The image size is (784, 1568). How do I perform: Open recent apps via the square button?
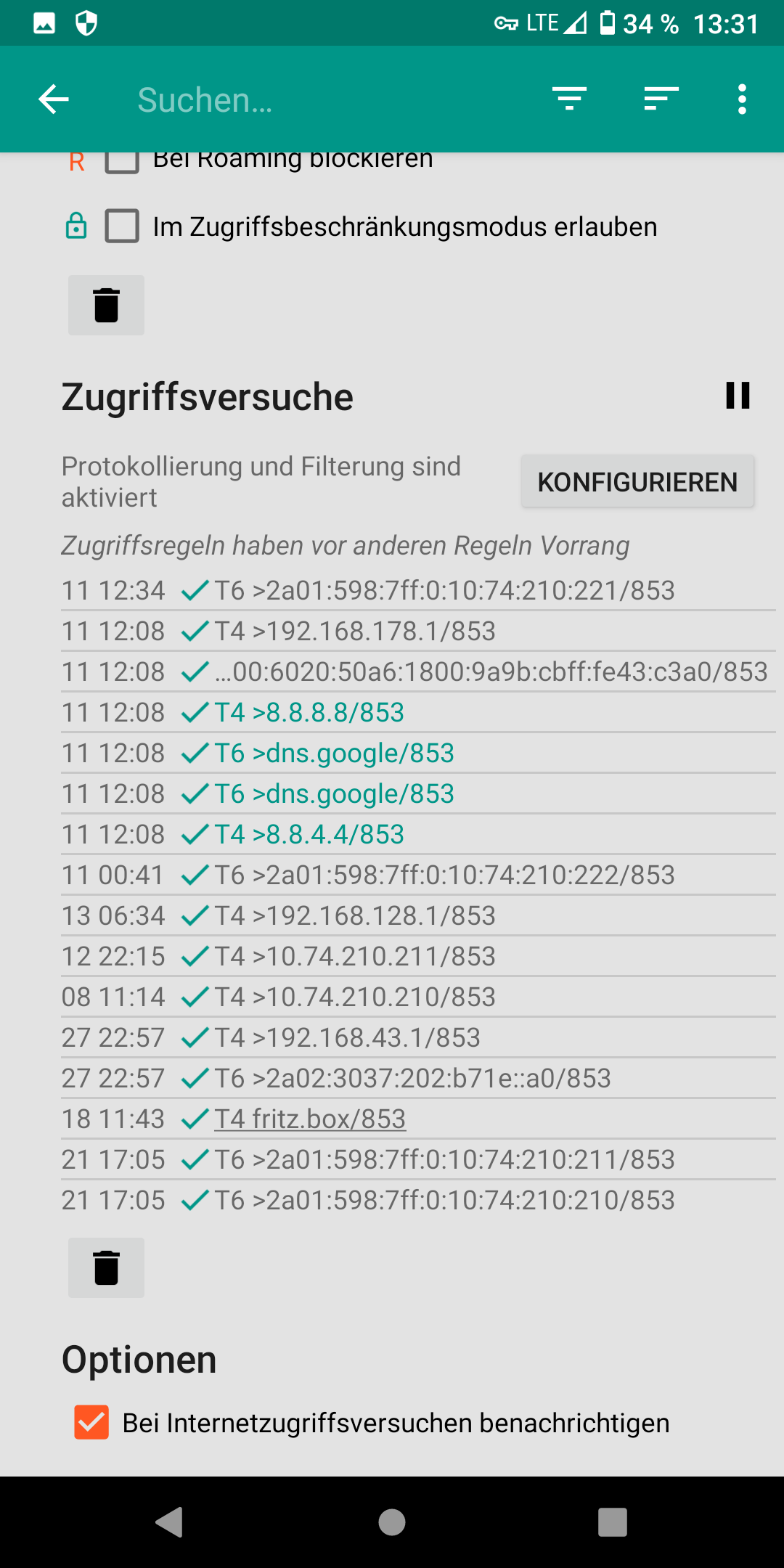pos(613,1522)
